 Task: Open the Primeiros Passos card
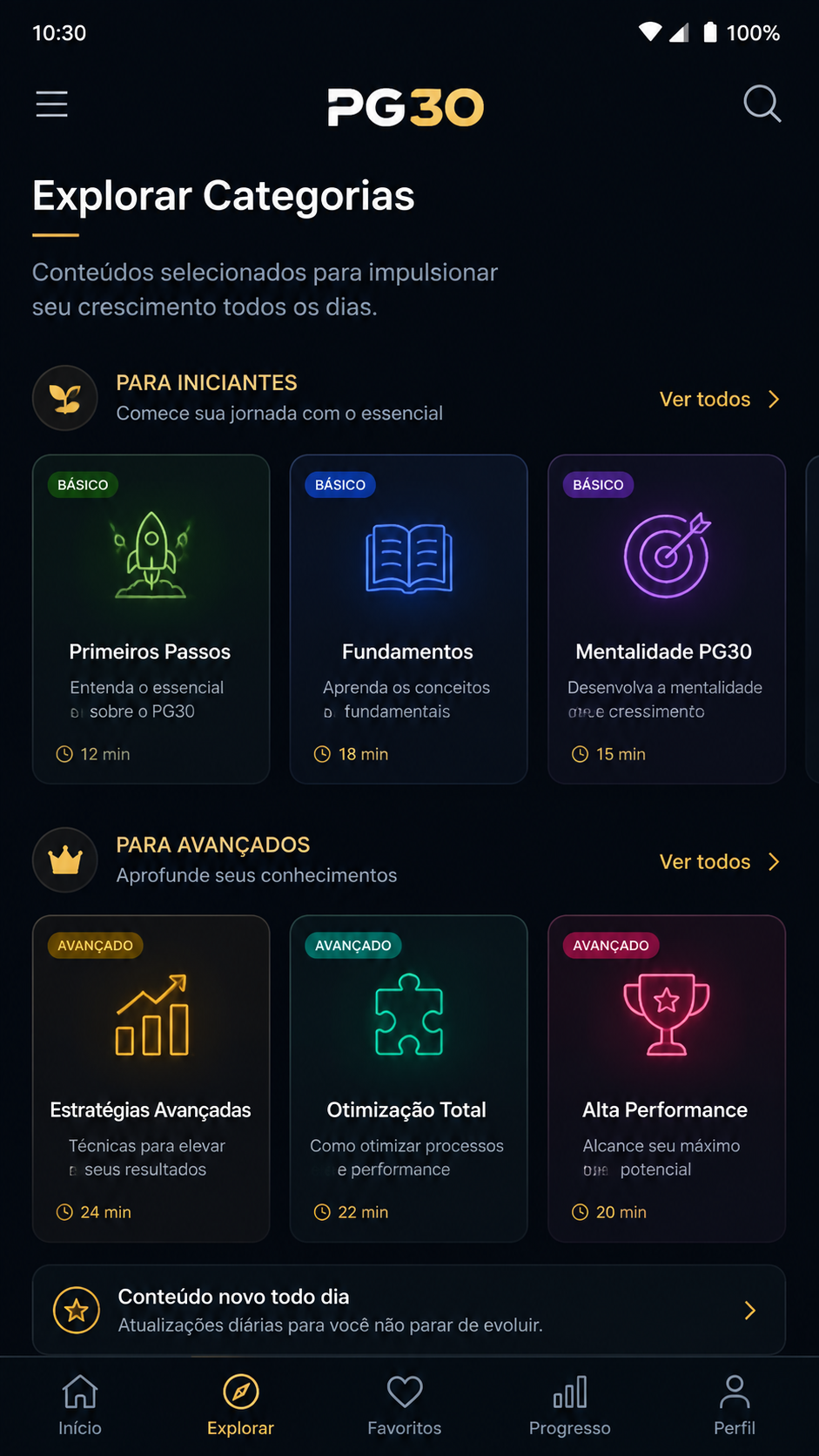click(151, 619)
